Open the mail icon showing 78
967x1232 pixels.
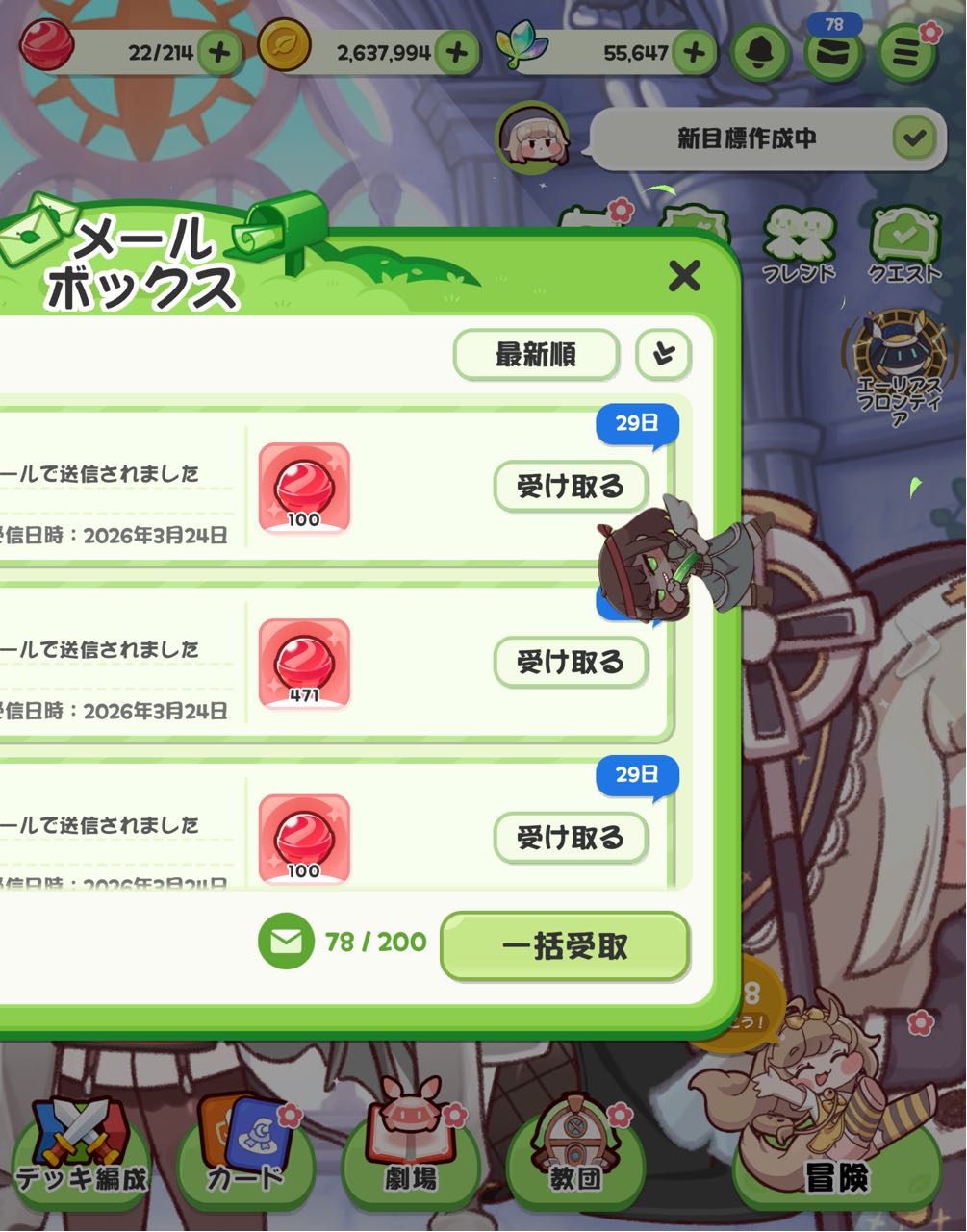[833, 54]
